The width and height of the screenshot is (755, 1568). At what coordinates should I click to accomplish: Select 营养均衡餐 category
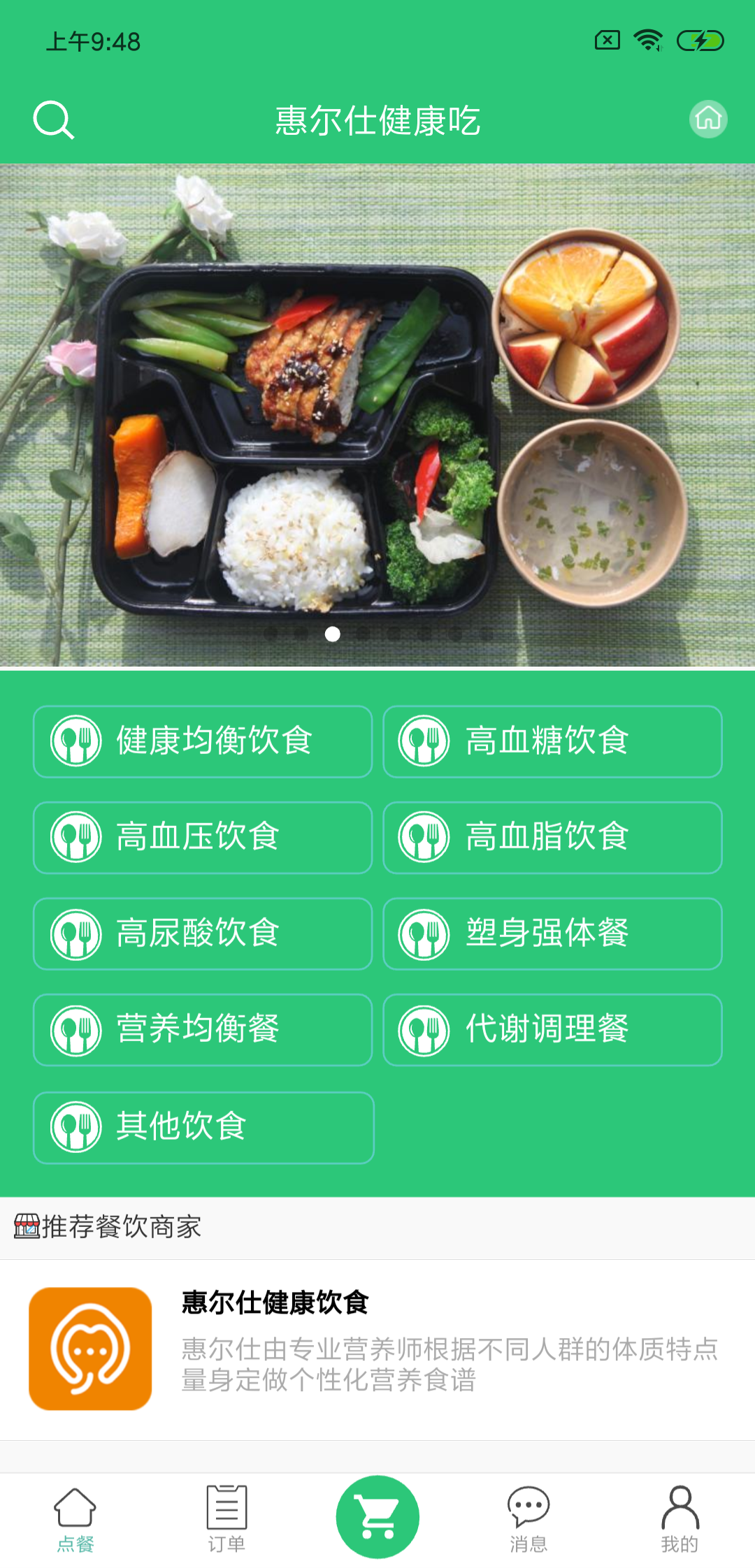coord(203,1029)
